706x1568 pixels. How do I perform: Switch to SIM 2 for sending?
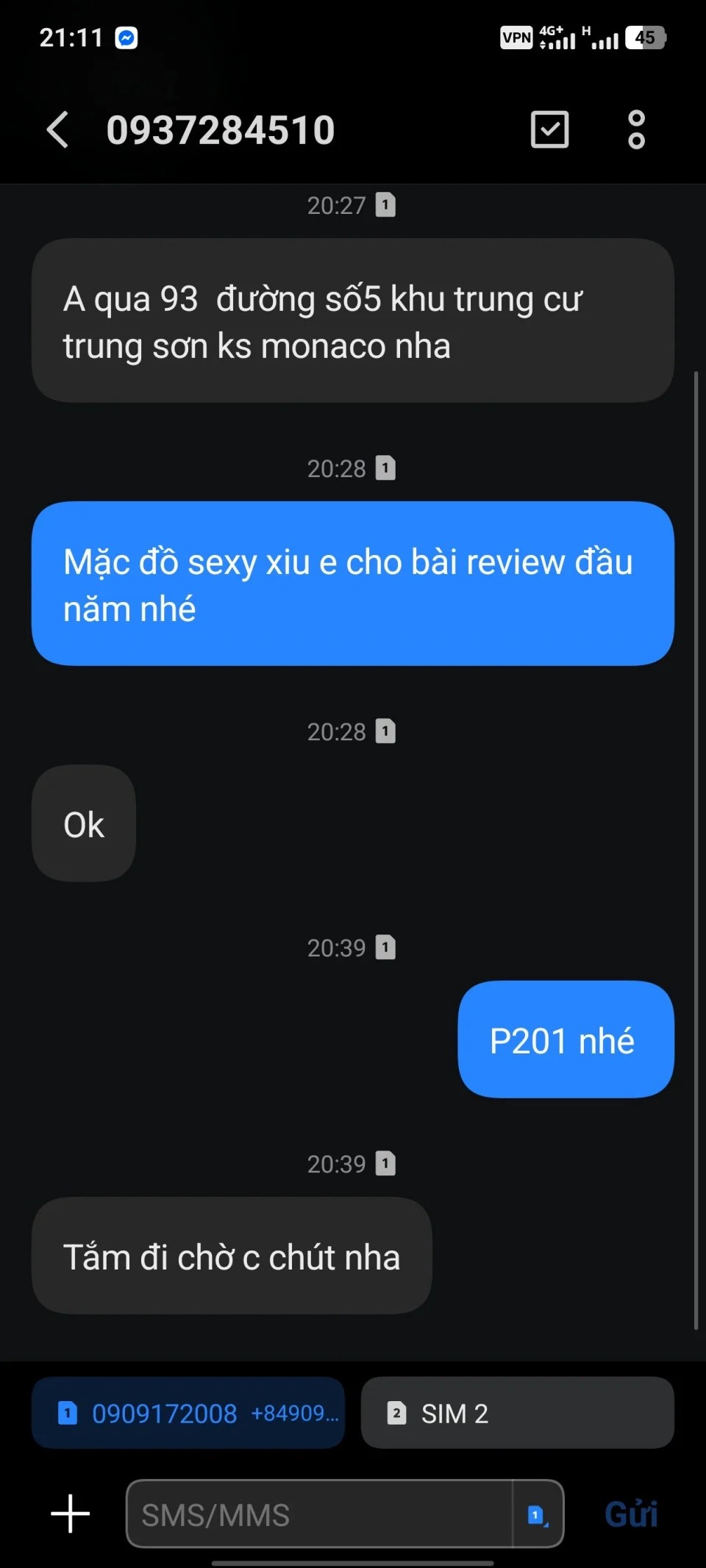tap(517, 1413)
